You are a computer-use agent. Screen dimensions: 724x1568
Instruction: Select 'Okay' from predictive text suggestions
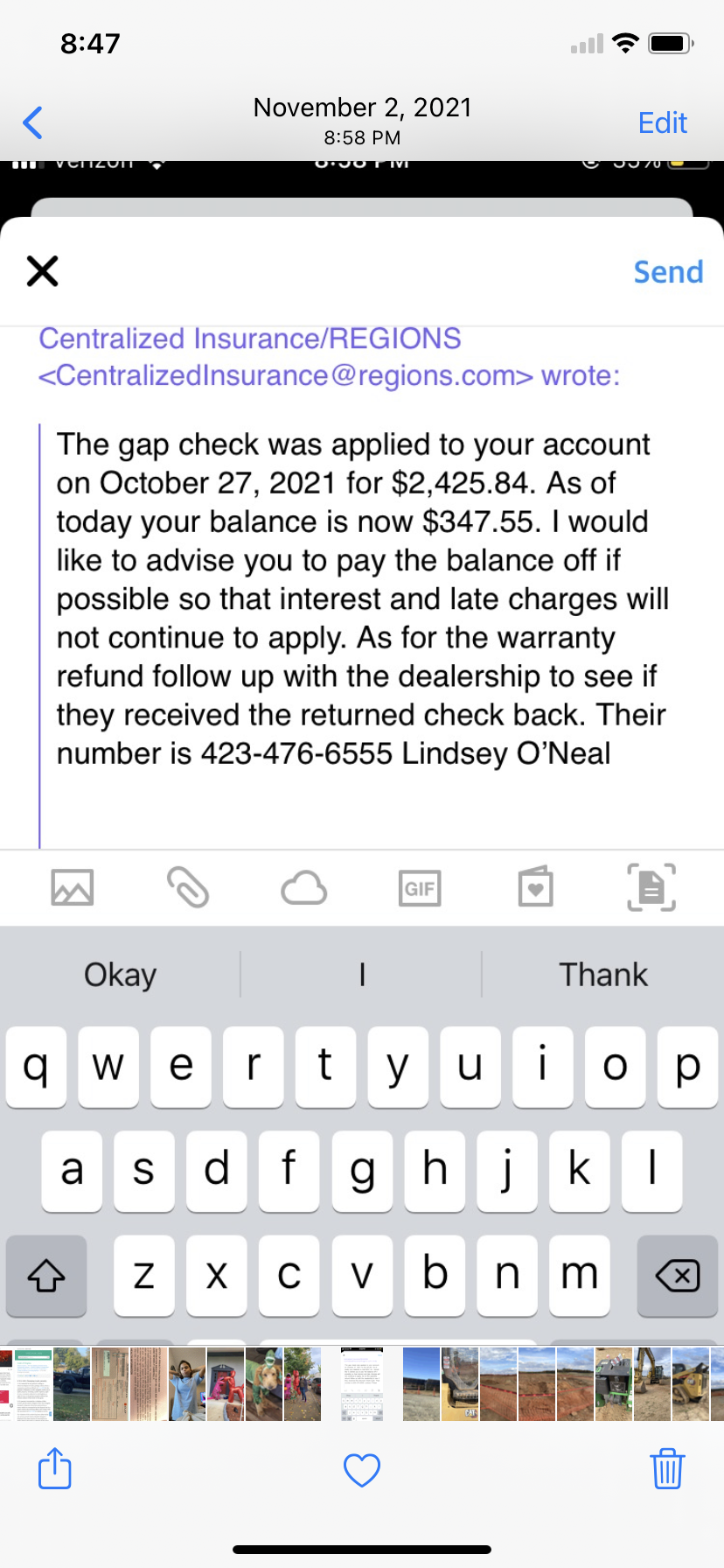click(x=120, y=974)
